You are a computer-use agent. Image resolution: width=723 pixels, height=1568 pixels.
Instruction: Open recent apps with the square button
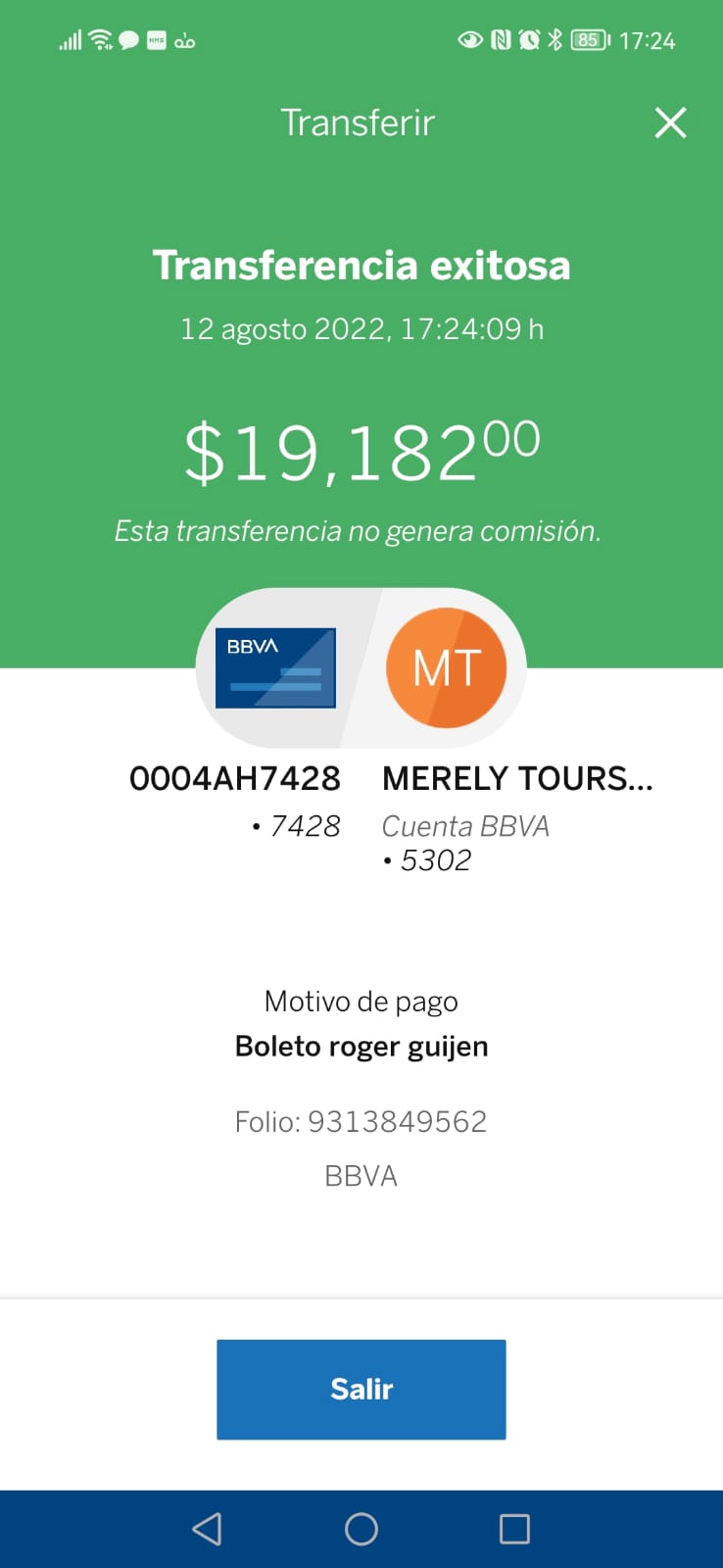514,1529
